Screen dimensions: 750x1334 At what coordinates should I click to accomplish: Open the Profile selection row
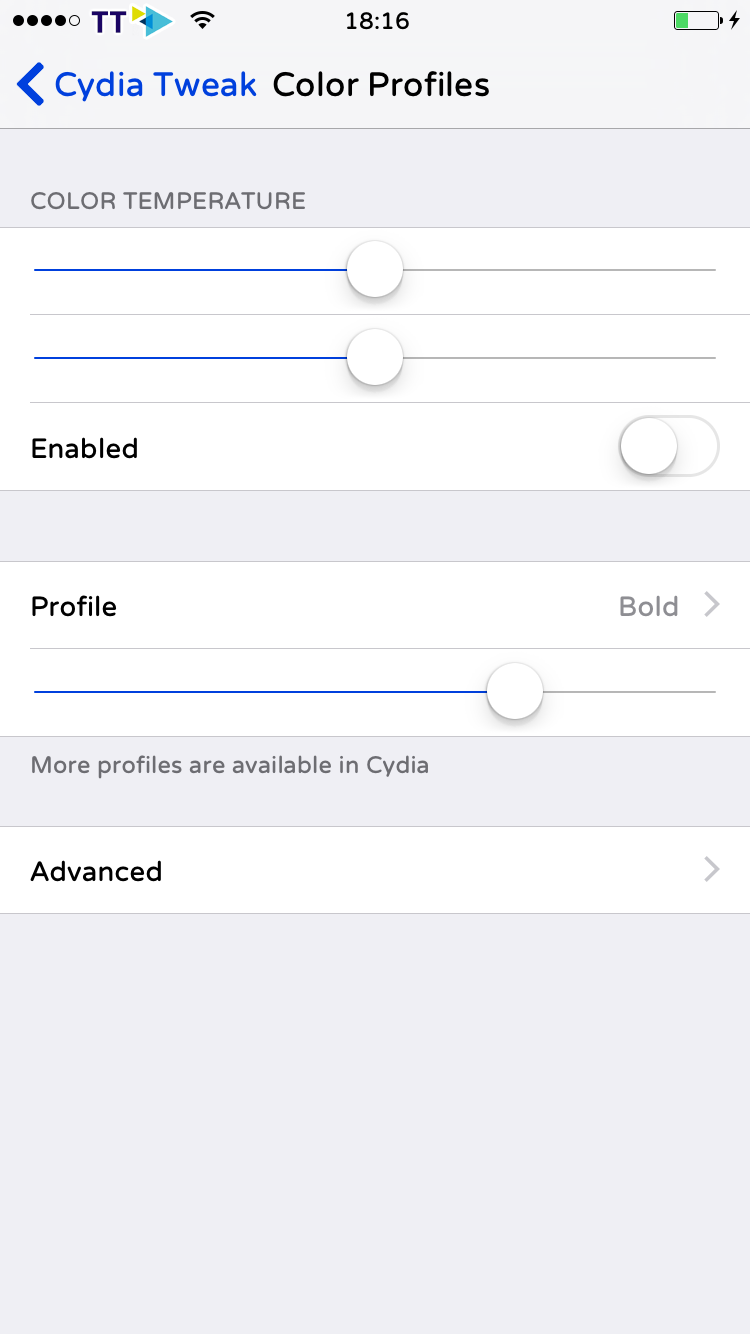pos(375,605)
